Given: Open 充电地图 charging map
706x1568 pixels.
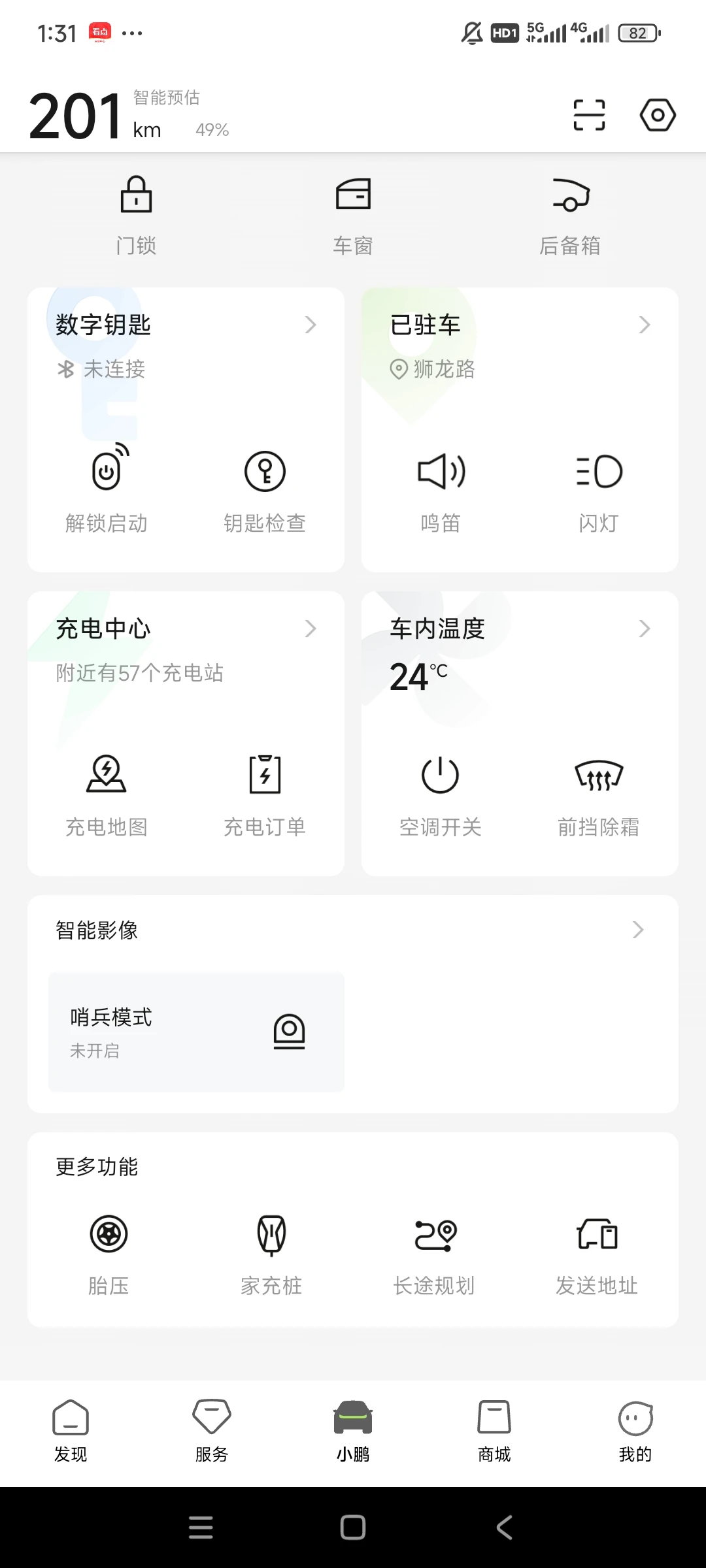Looking at the screenshot, I should click(107, 793).
